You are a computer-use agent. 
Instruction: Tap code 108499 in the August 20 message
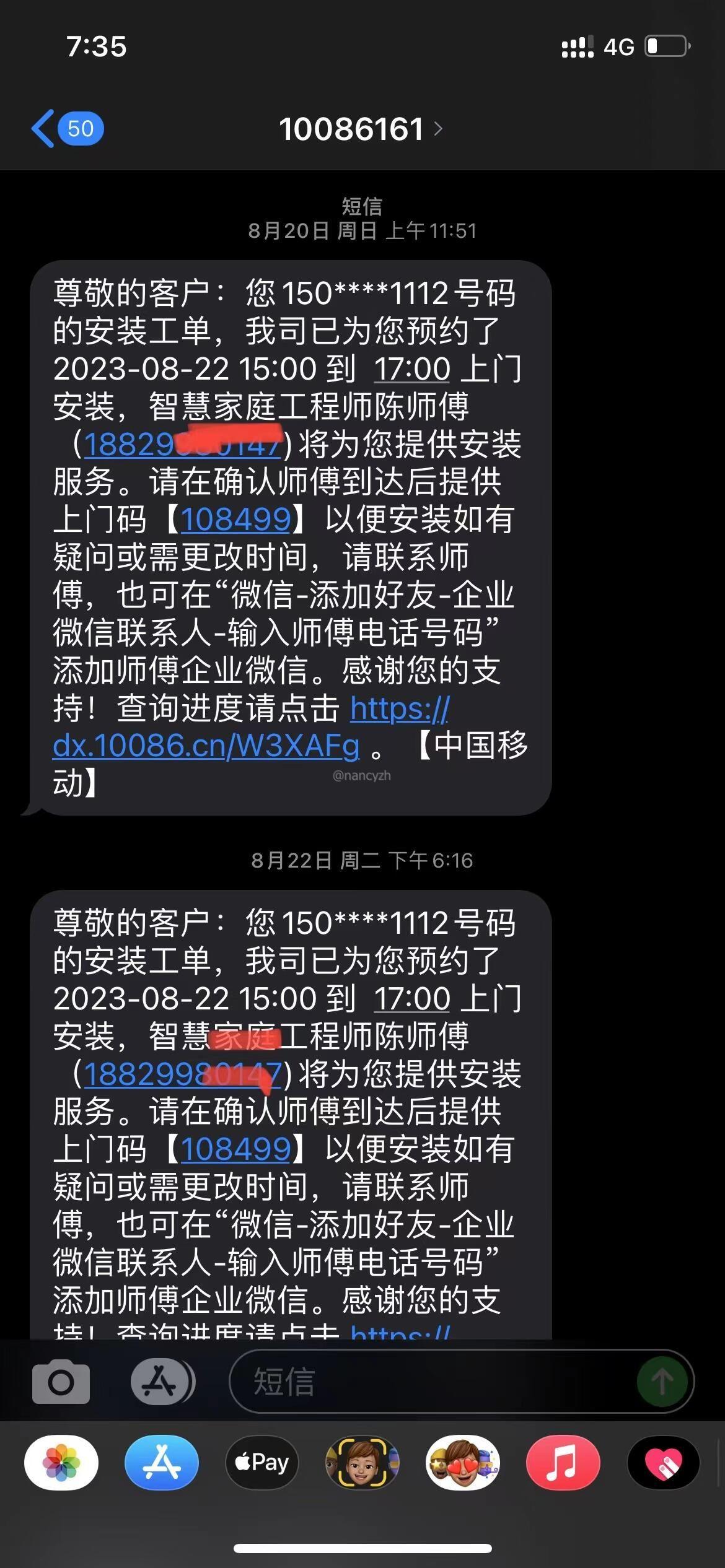click(235, 519)
